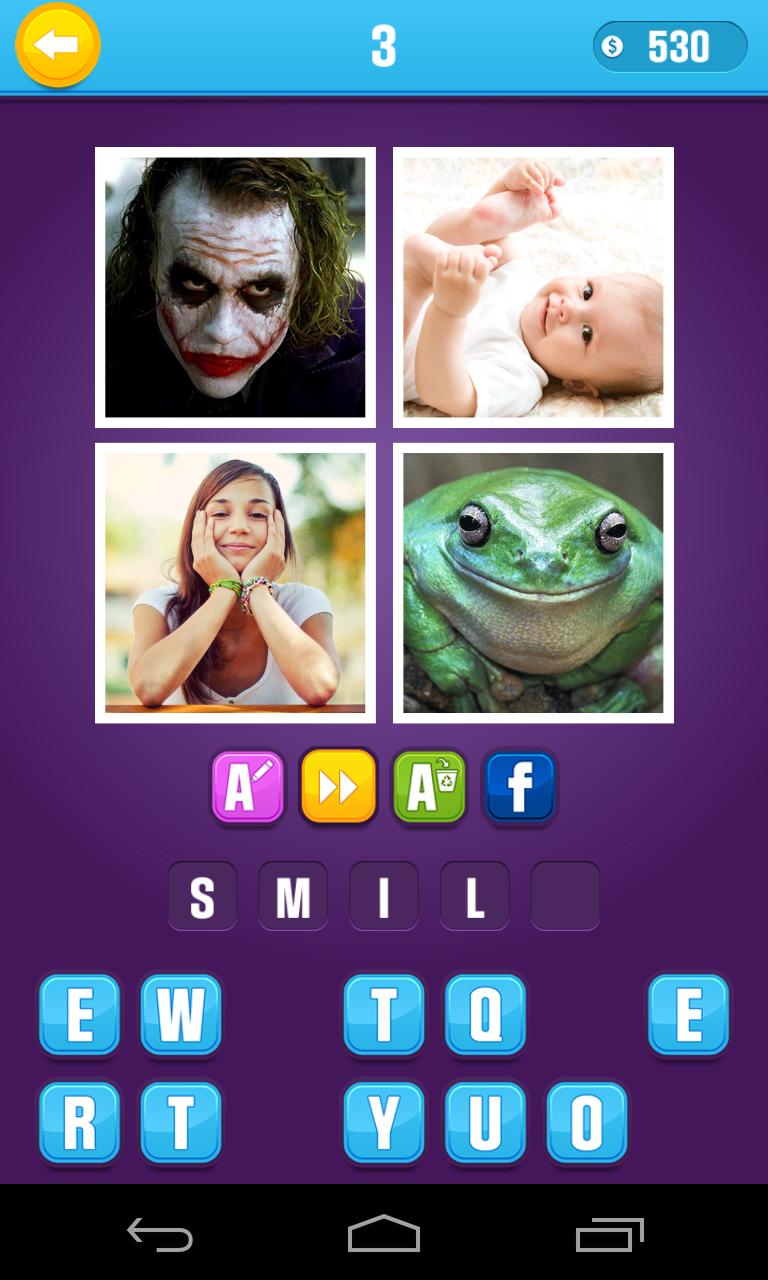Viewport: 768px width, 1280px height.
Task: Share the puzzle on Facebook
Action: 520,787
